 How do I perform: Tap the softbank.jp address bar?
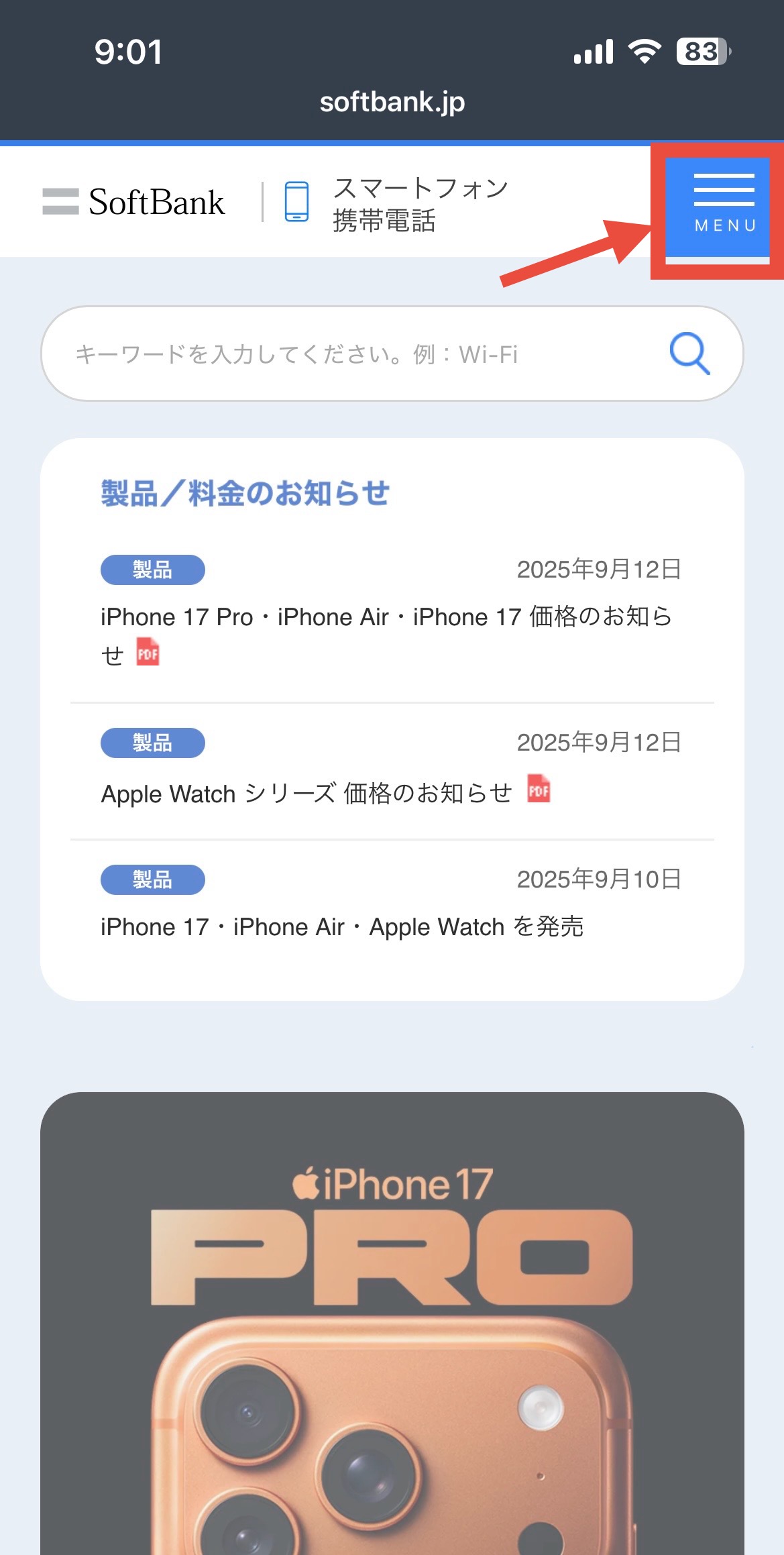(392, 102)
